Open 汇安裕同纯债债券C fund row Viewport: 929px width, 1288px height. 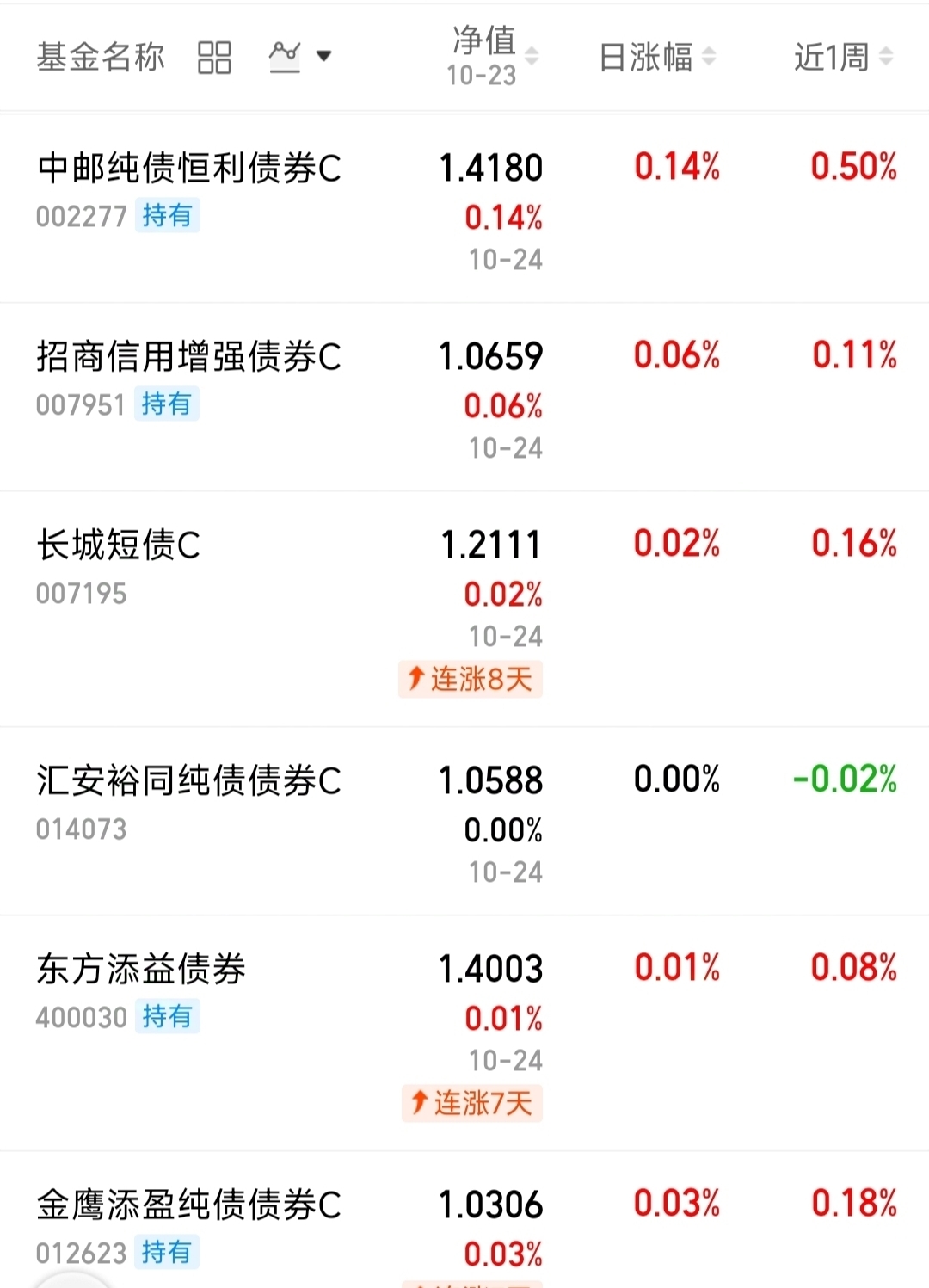pos(464,821)
